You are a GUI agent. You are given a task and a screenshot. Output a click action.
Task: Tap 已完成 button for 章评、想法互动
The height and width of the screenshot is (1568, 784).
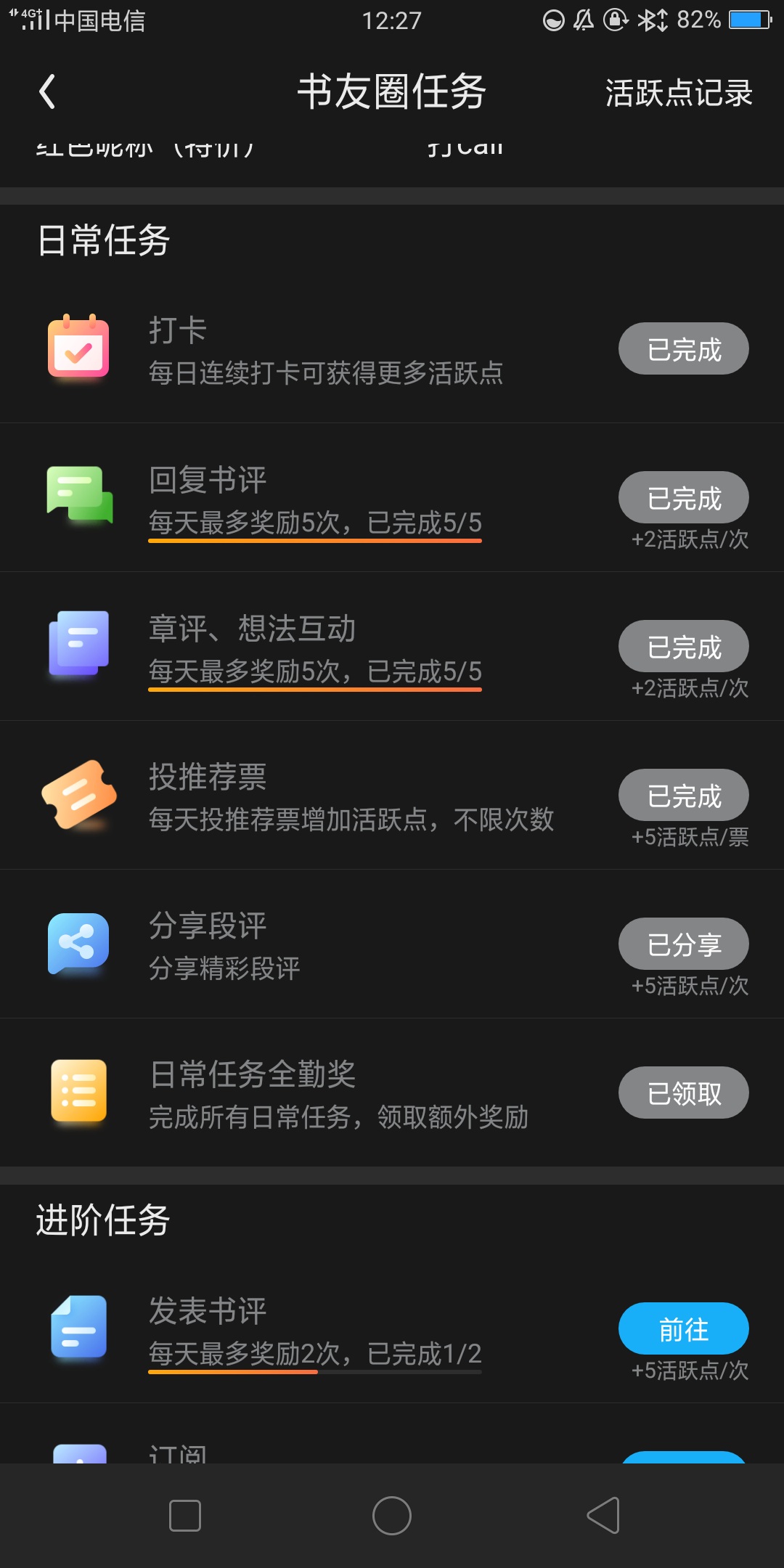(x=683, y=646)
